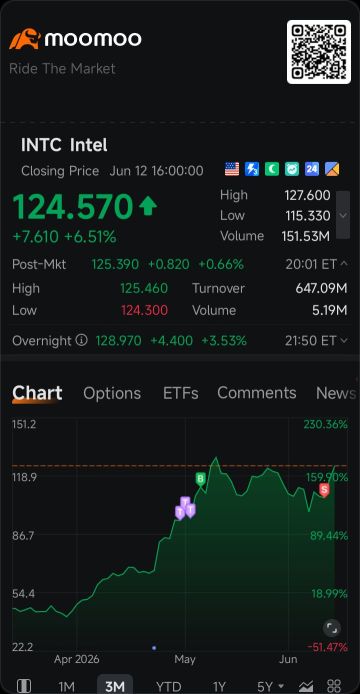Expand more quote stats beside High/Low/Volume
This screenshot has height=694, width=360.
tap(343, 215)
